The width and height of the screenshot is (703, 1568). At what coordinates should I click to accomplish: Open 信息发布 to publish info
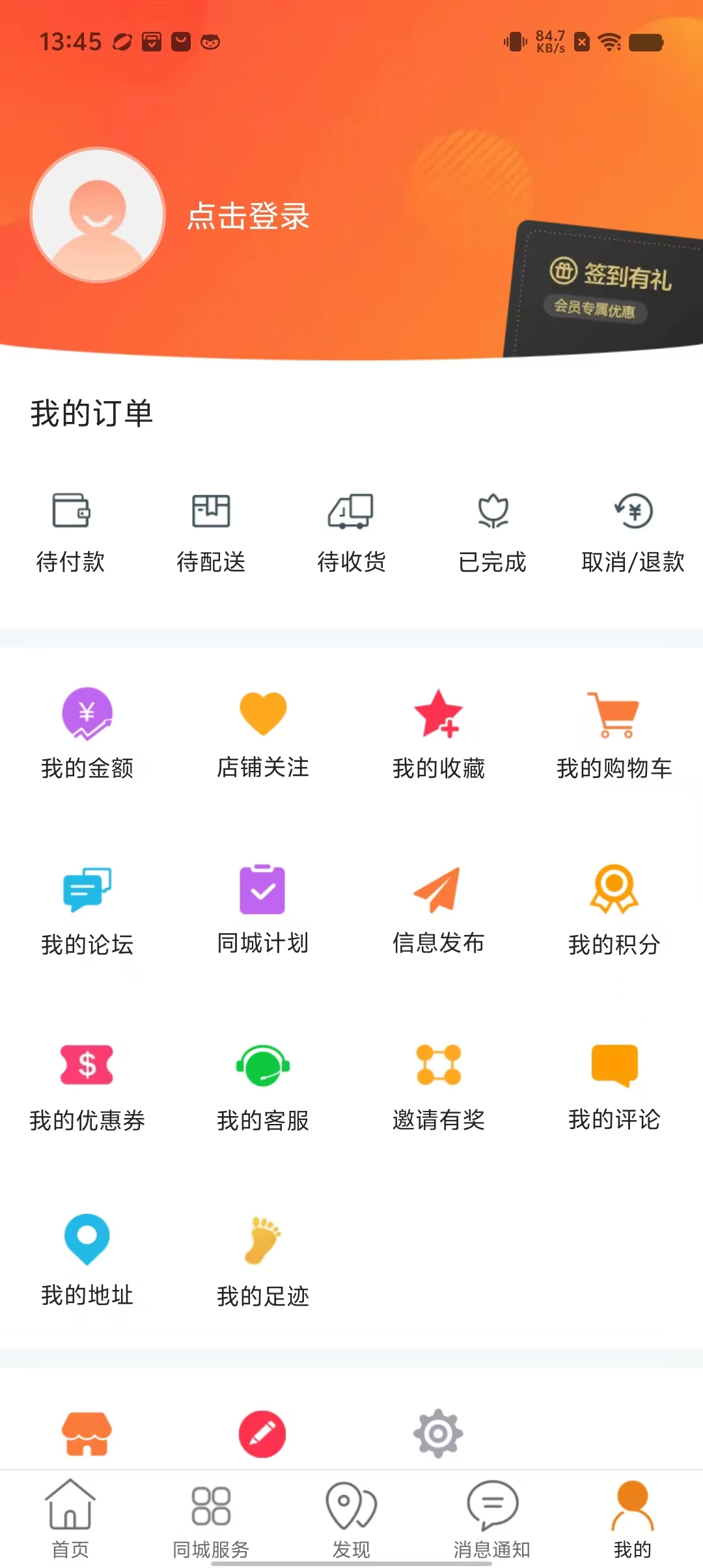point(439,910)
